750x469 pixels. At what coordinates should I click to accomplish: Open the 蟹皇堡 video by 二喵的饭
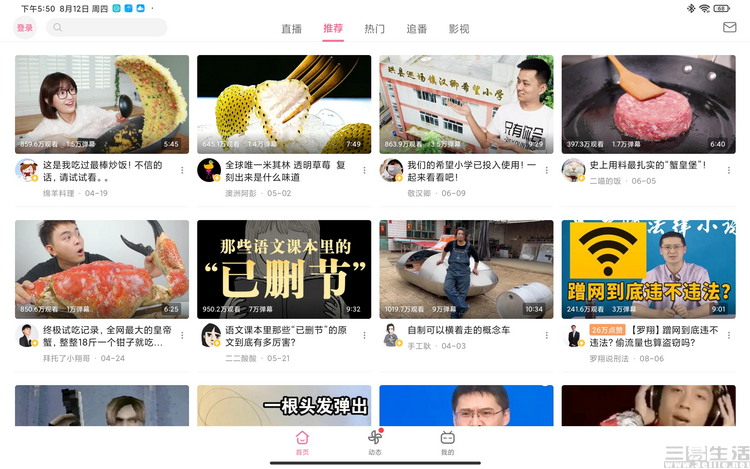(648, 104)
